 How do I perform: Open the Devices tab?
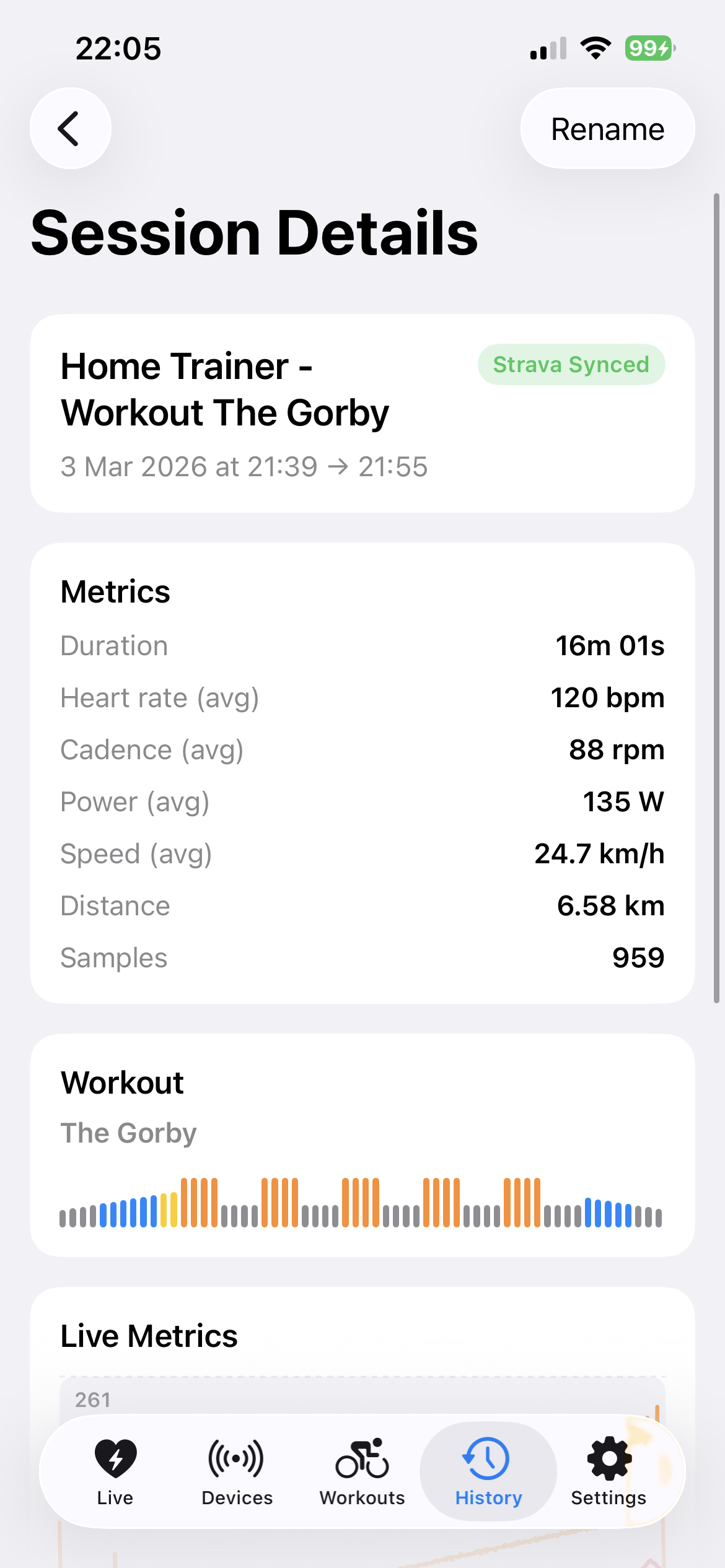click(x=237, y=1471)
